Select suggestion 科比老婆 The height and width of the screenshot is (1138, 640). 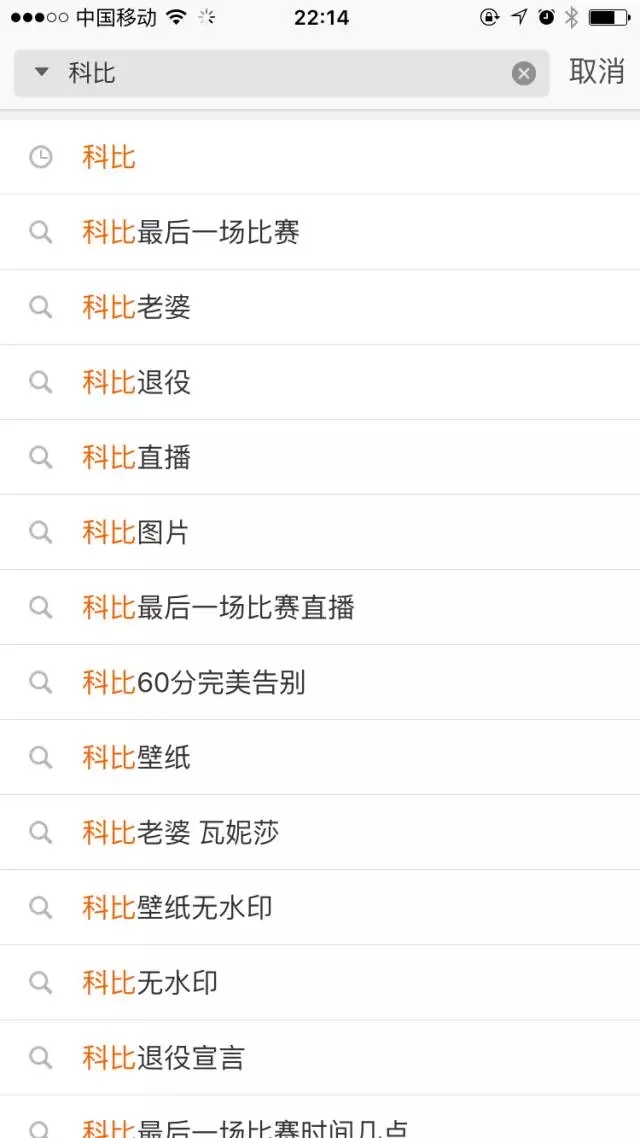click(x=320, y=307)
